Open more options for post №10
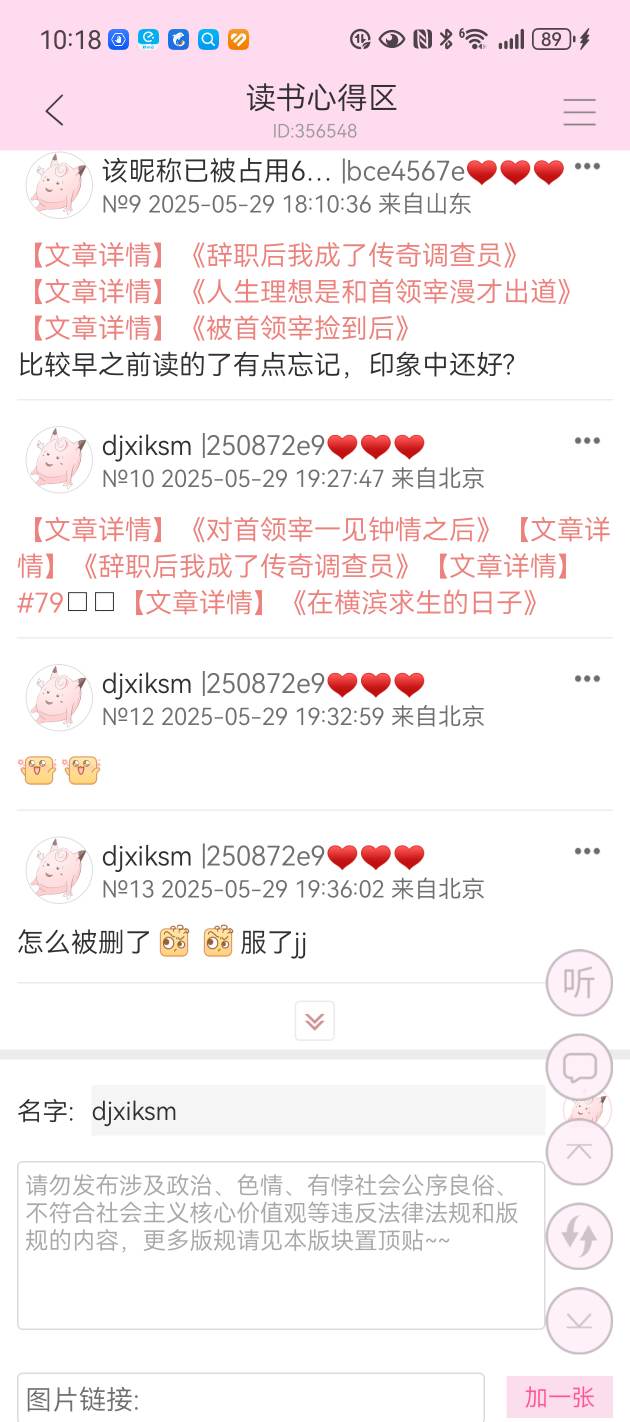 (x=587, y=441)
